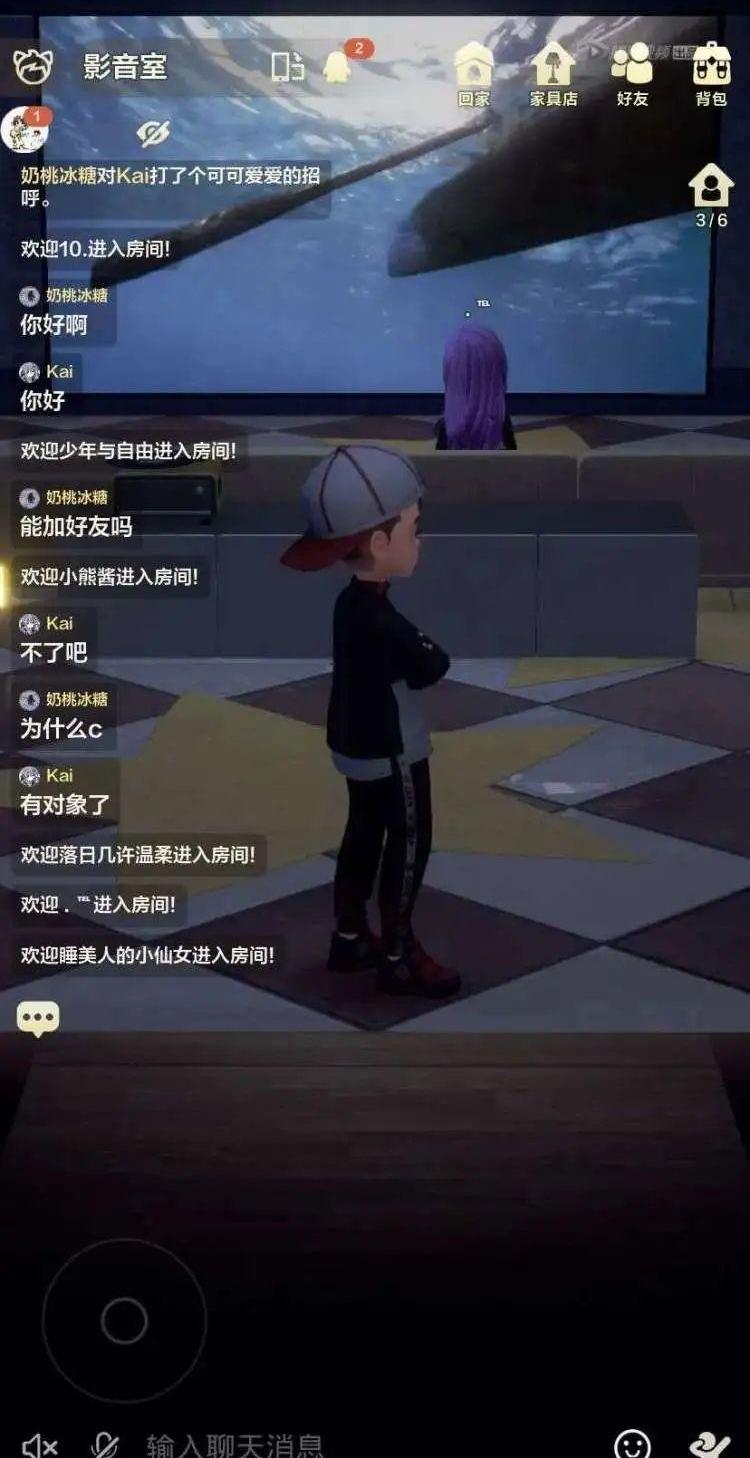Open the notifications bell
Image resolution: width=750 pixels, height=1458 pixels.
point(338,66)
